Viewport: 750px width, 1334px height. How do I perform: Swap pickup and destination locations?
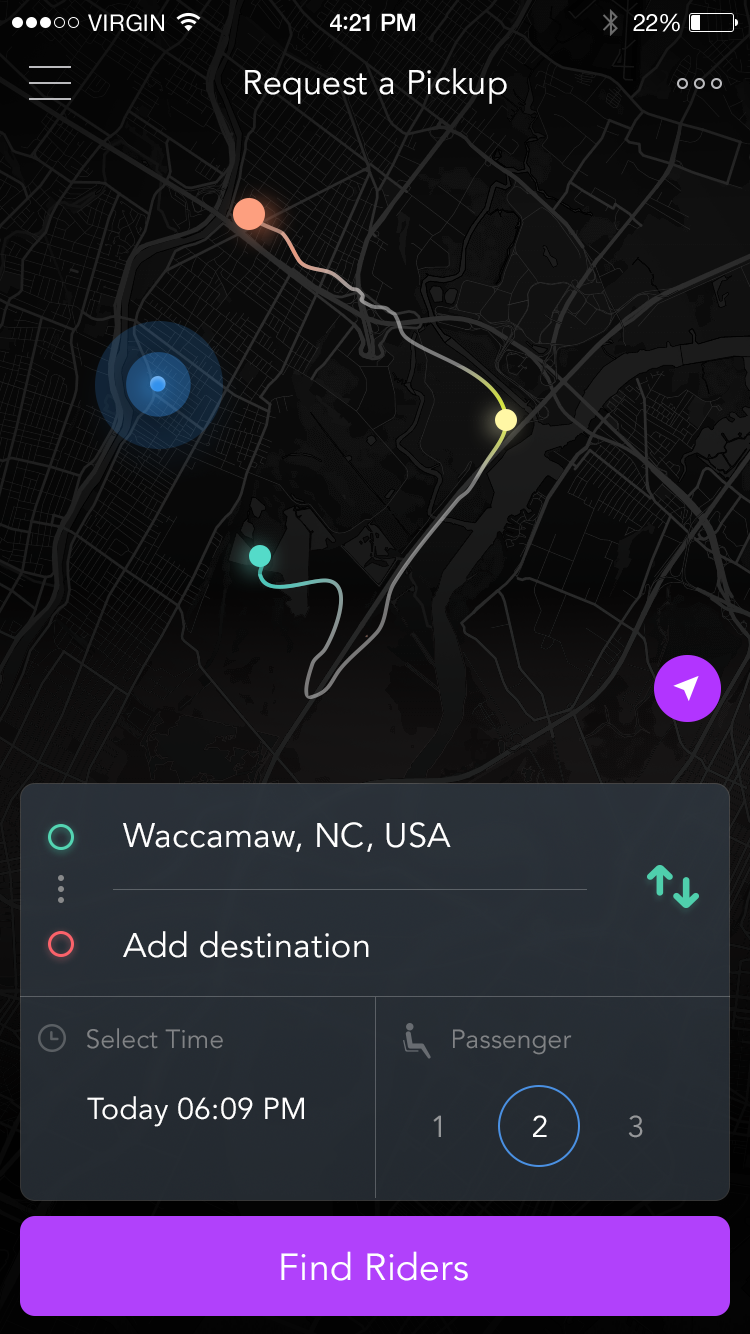672,886
